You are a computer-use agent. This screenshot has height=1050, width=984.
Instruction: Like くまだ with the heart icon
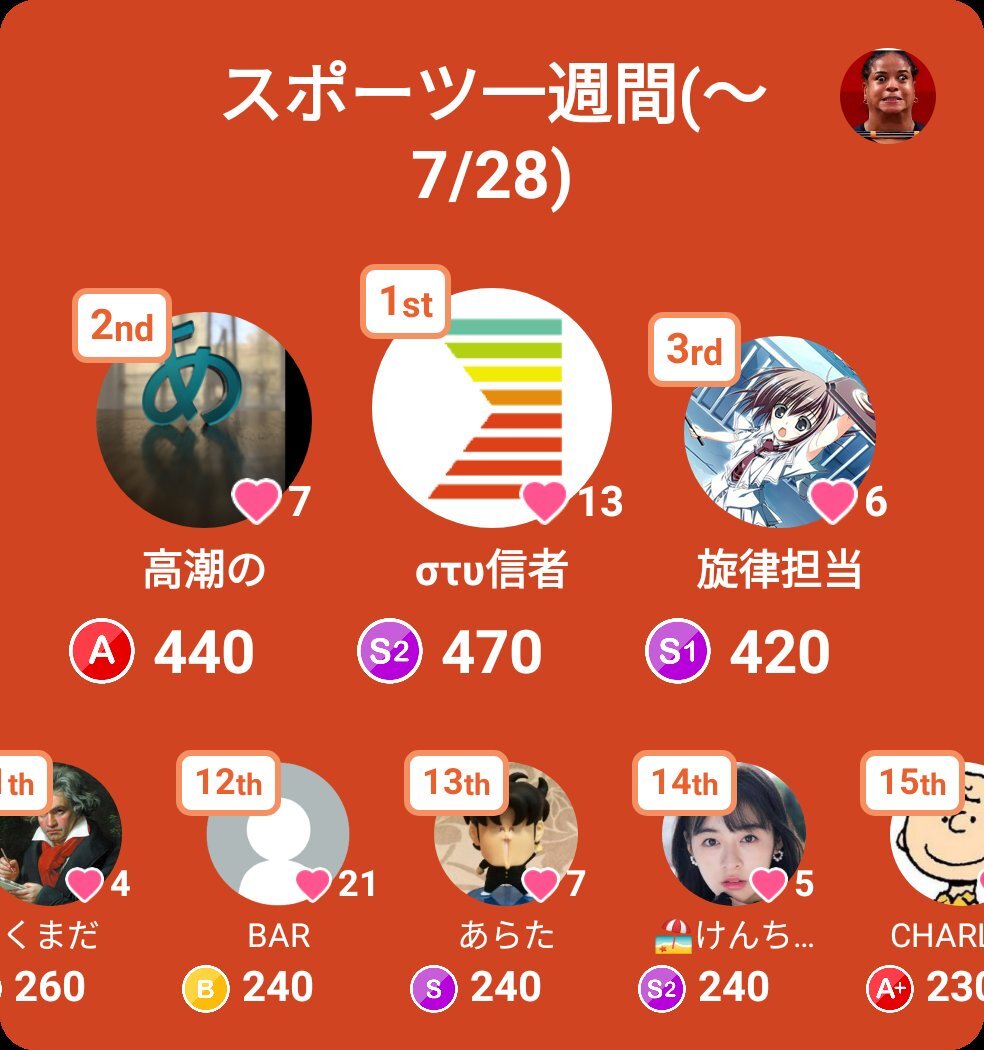86,884
